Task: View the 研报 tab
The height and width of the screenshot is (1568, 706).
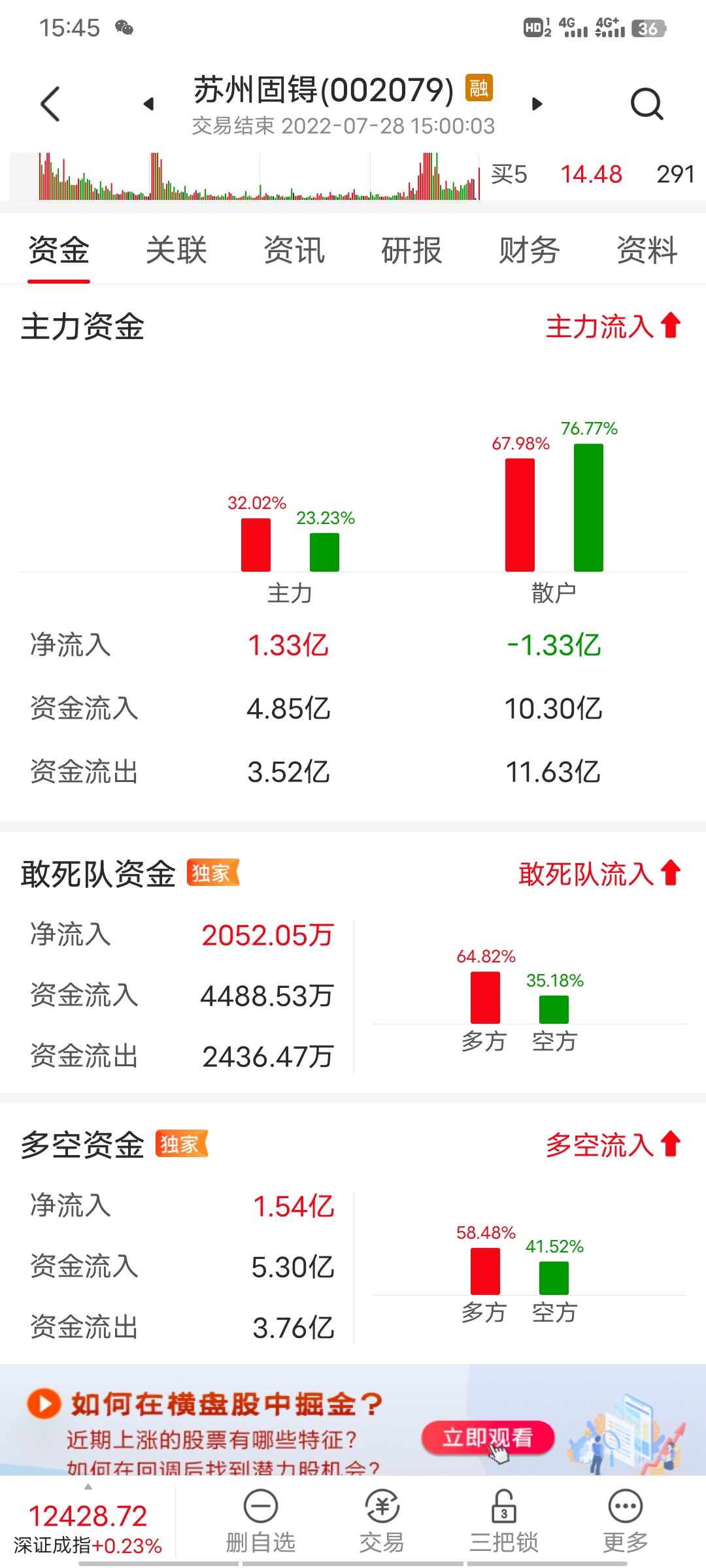Action: coord(412,251)
